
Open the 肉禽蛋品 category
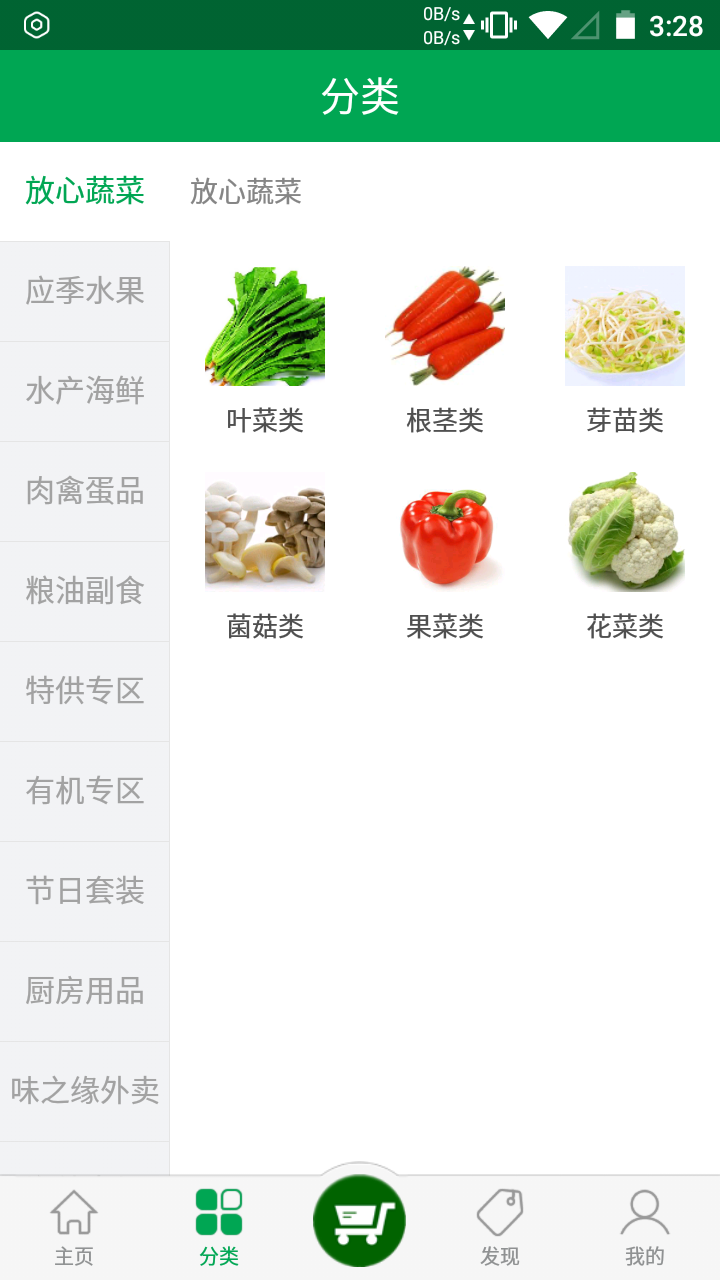[85, 491]
